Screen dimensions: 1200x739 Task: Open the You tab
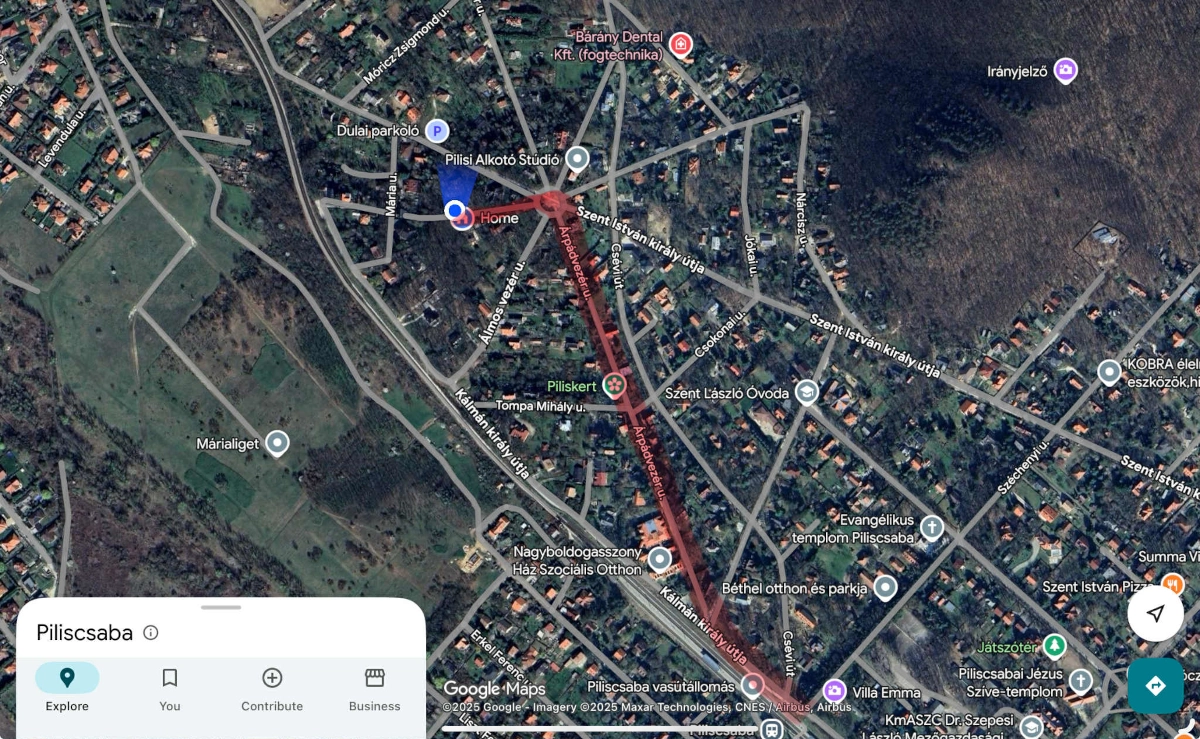point(170,686)
